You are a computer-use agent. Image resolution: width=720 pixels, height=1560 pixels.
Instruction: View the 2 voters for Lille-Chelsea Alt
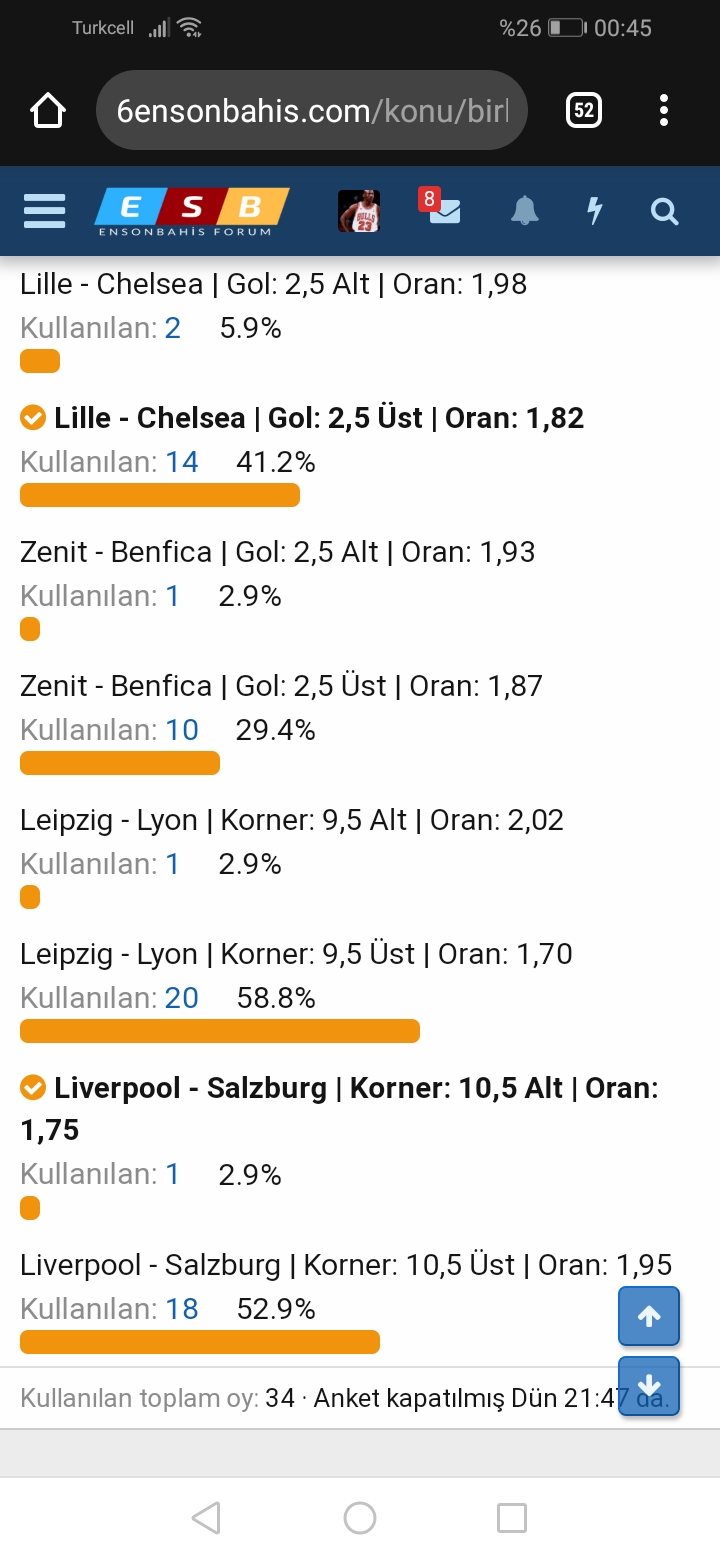pyautogui.click(x=173, y=328)
